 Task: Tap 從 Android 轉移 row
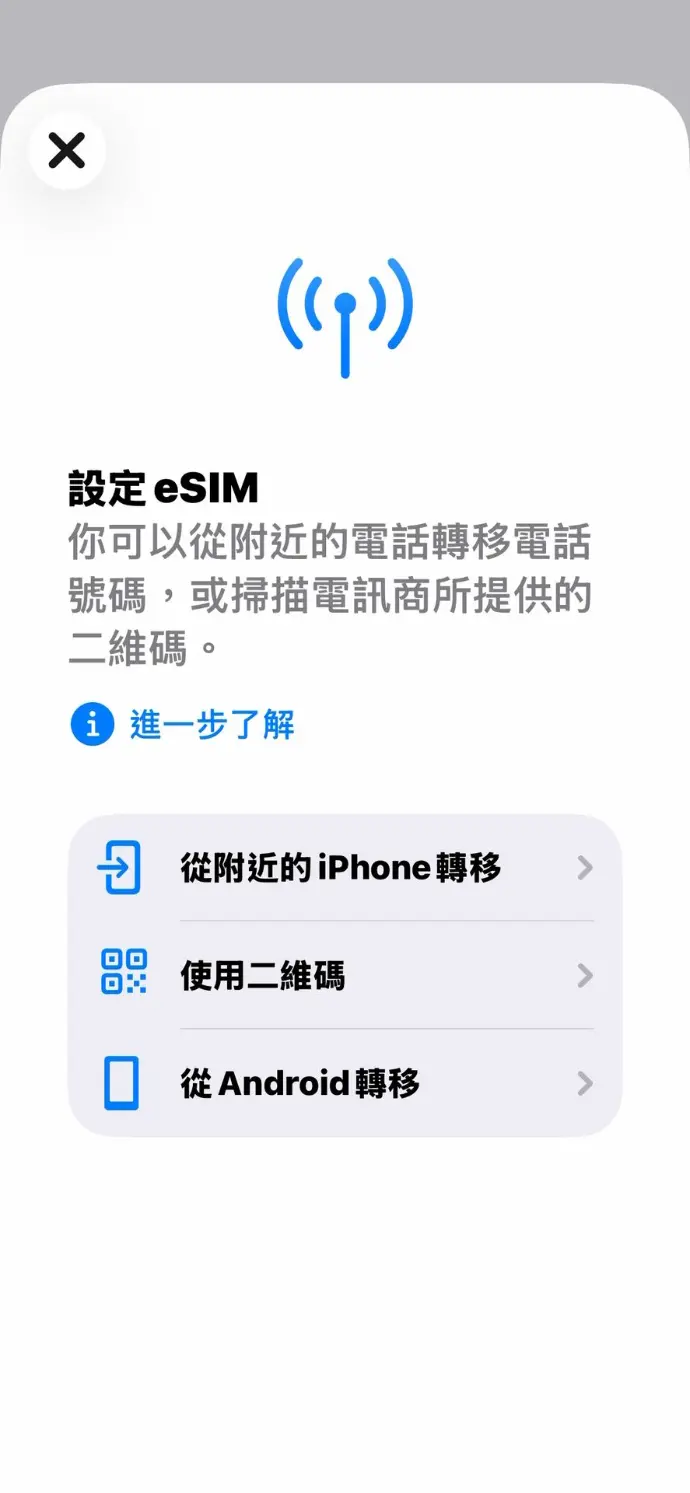point(344,1083)
